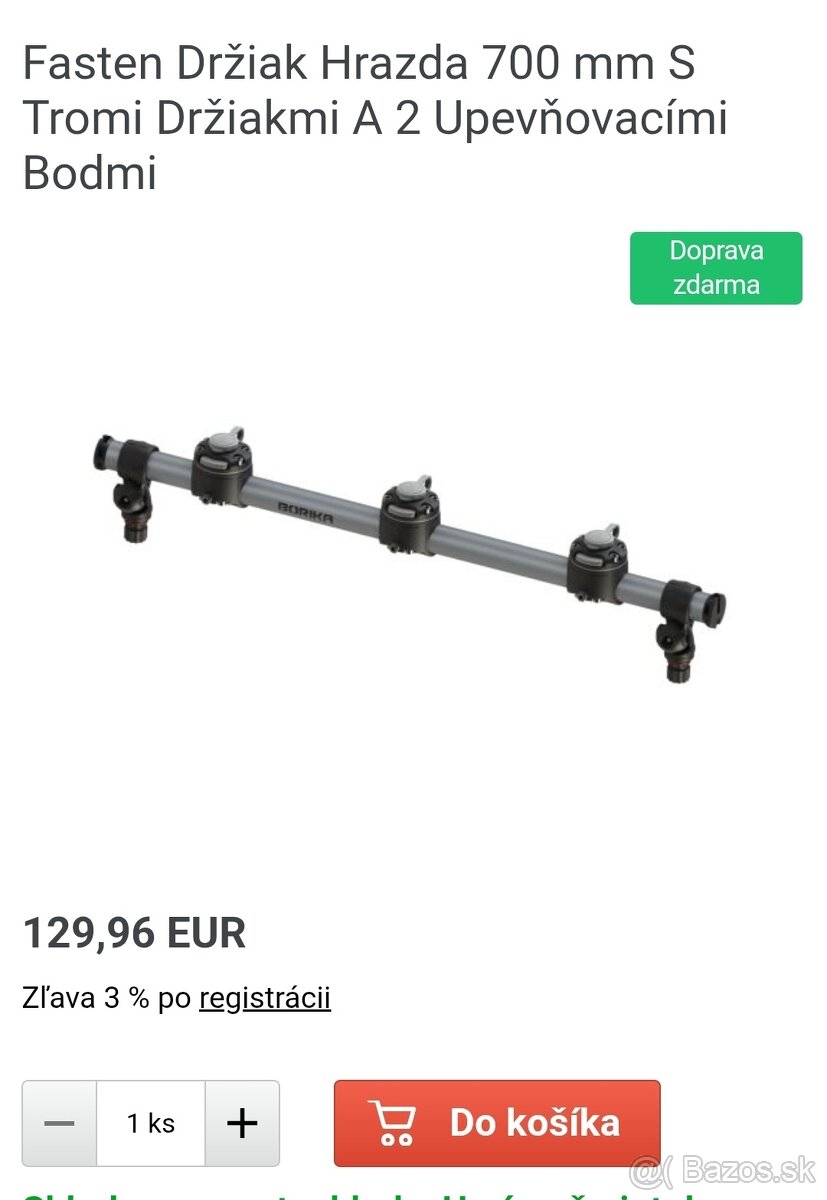This screenshot has height=1200, width=827.
Task: Tap the 1 ks quantity field
Action: point(151,1123)
